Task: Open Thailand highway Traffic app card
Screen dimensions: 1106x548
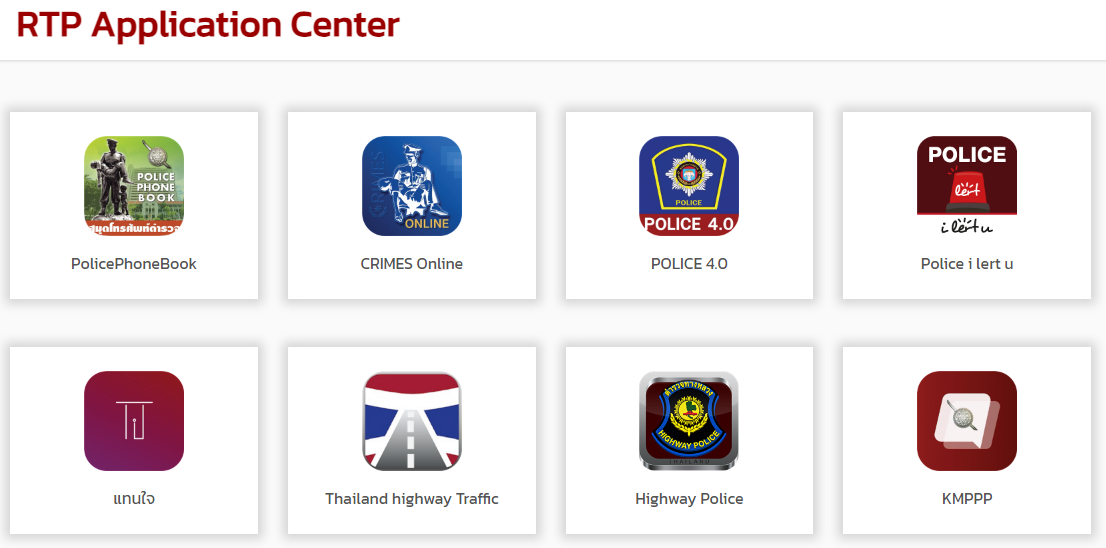Action: 412,440
